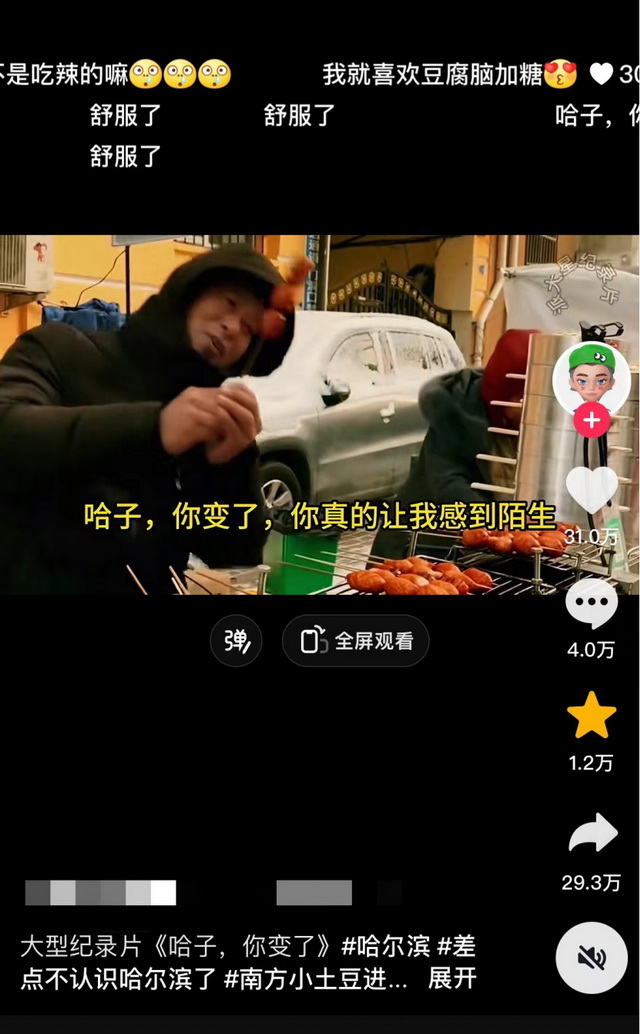Expand the caption with 展开
The height and width of the screenshot is (1034, 640).
click(452, 978)
